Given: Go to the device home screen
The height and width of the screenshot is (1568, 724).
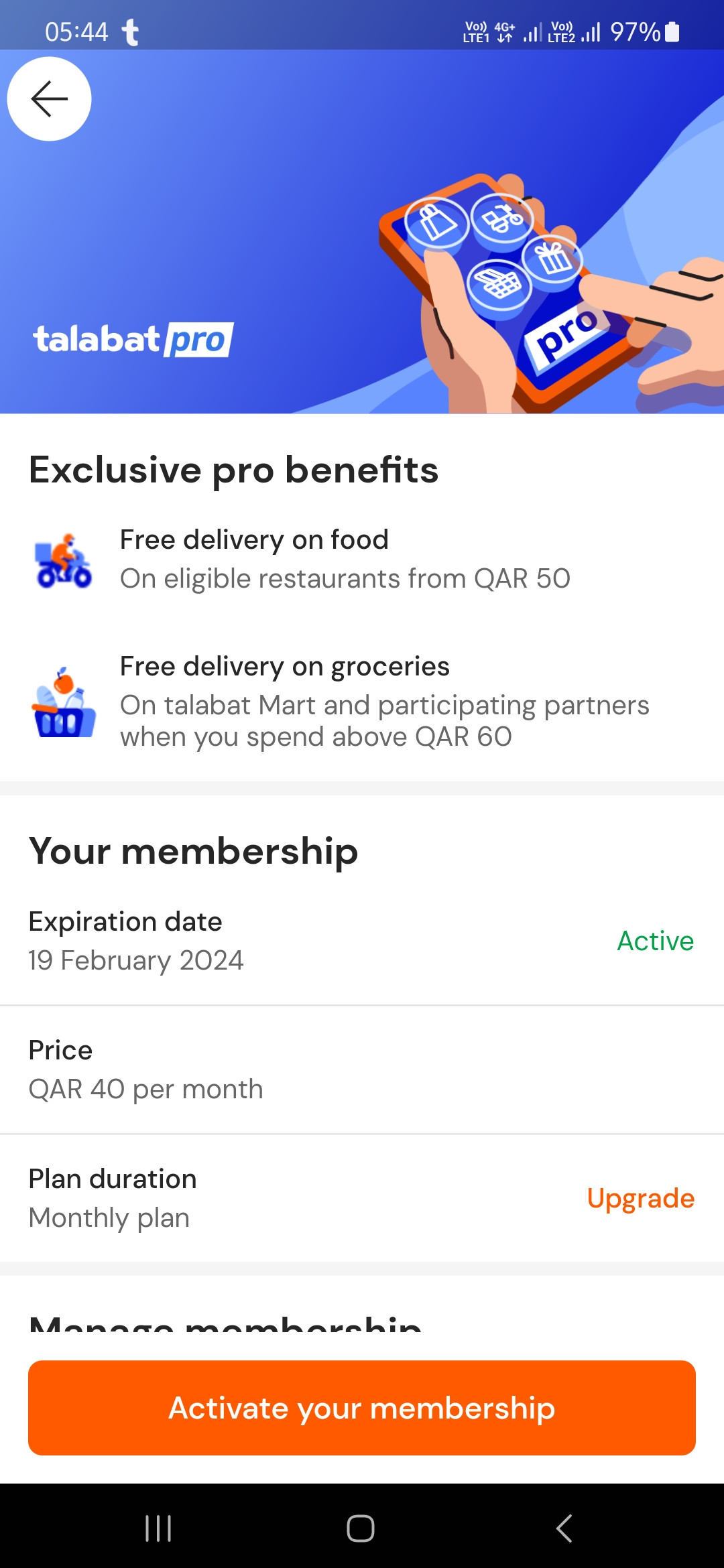Looking at the screenshot, I should (x=361, y=1528).
